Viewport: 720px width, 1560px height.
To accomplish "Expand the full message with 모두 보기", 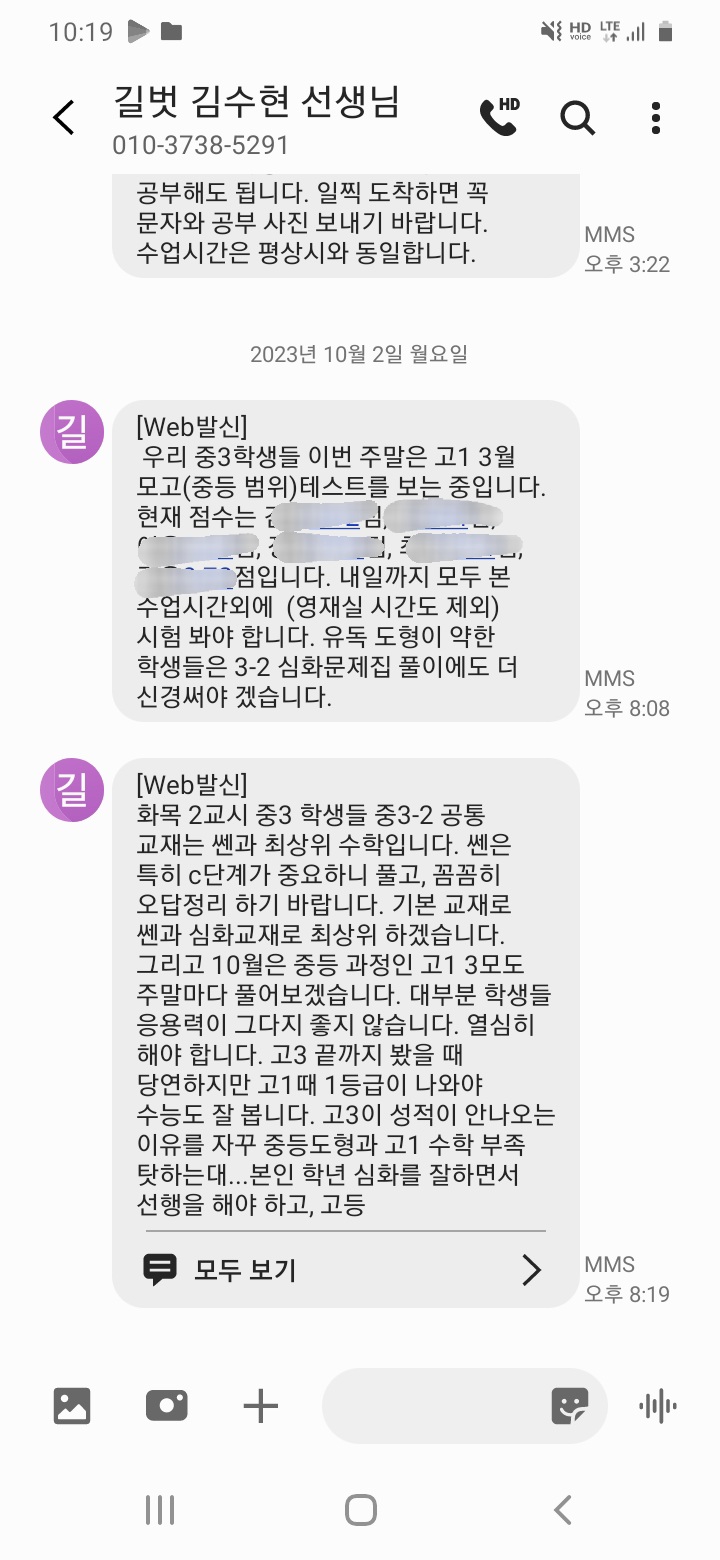I will 345,1270.
